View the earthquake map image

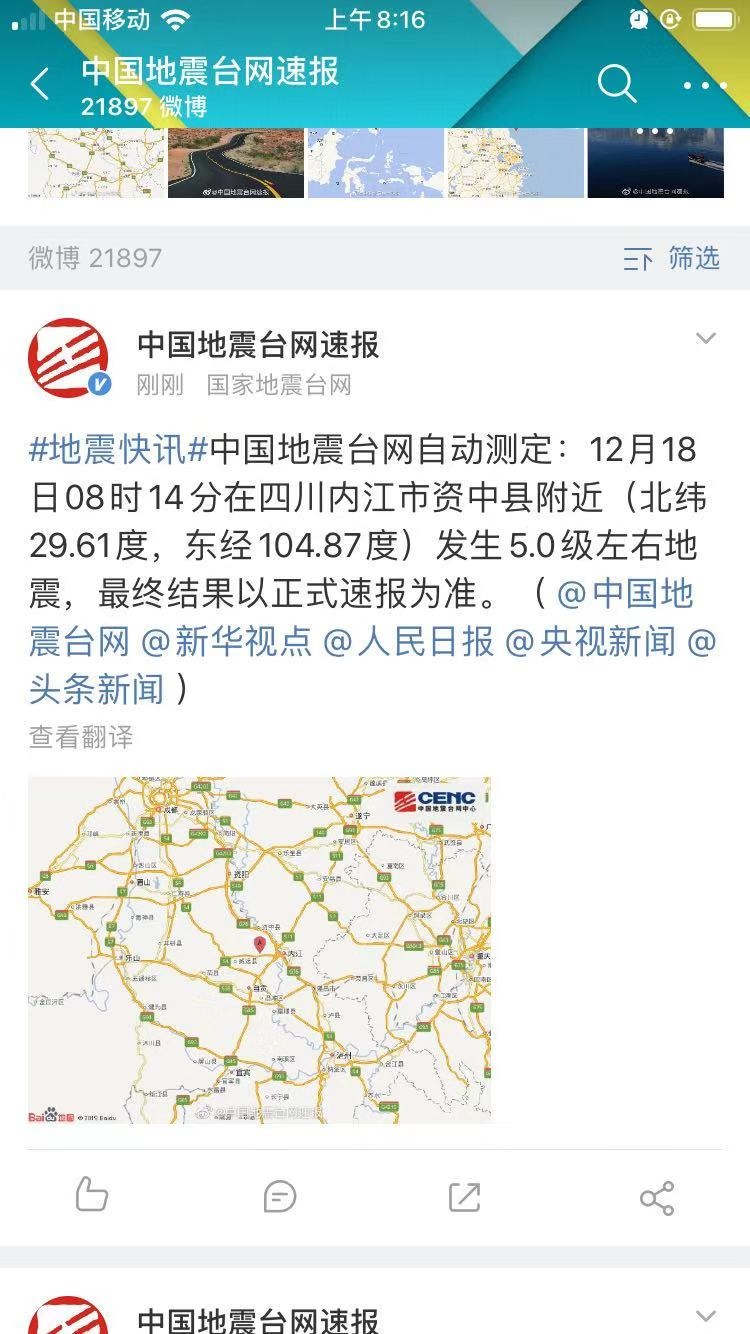259,949
